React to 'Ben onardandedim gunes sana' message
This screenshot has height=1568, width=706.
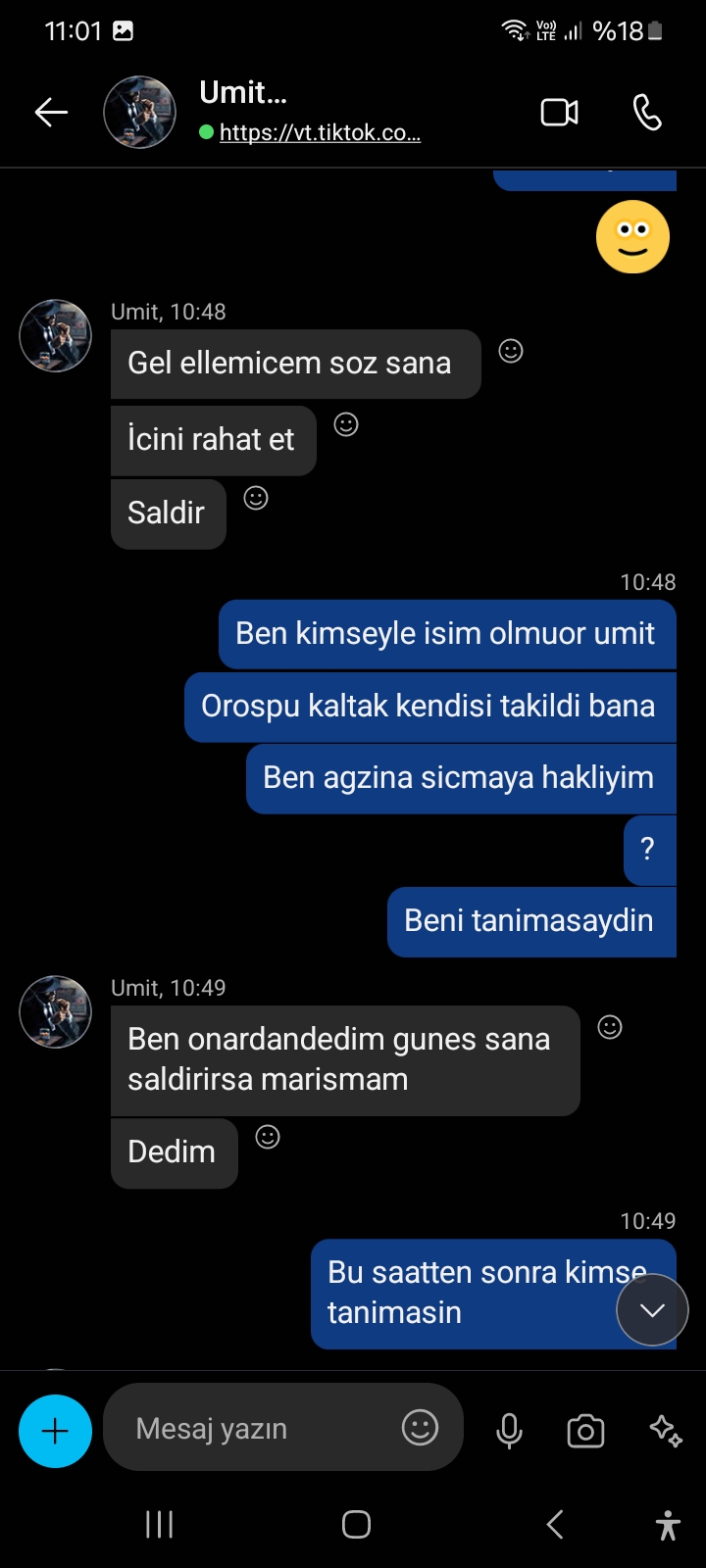[x=610, y=1027]
